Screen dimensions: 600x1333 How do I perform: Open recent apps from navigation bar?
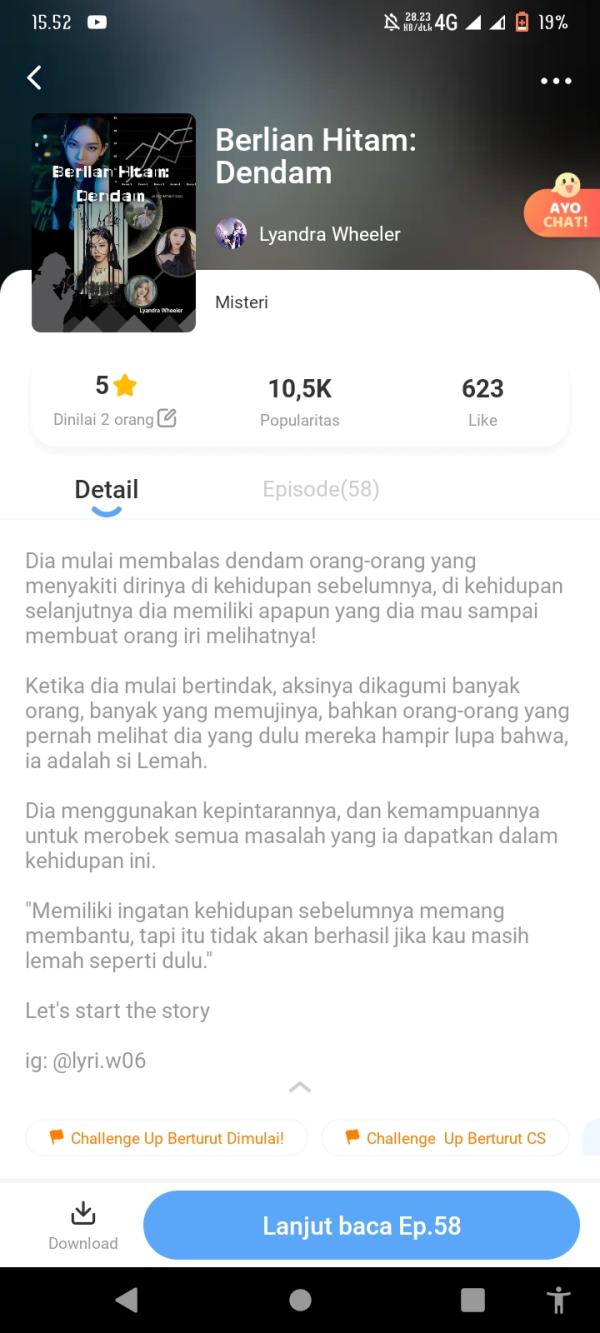point(472,1300)
